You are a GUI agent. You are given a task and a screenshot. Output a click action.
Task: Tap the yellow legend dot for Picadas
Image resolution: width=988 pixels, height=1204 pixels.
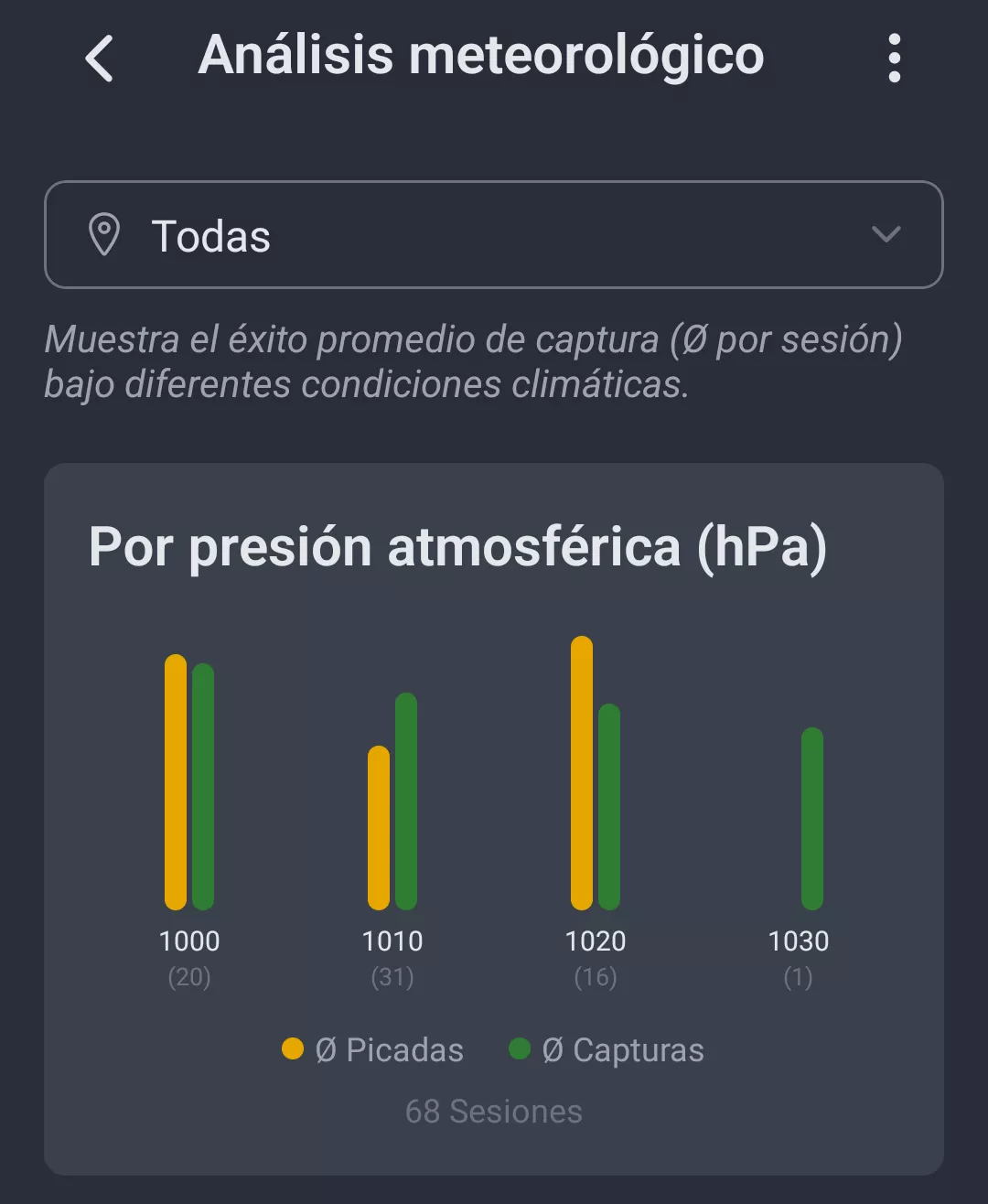click(295, 1049)
